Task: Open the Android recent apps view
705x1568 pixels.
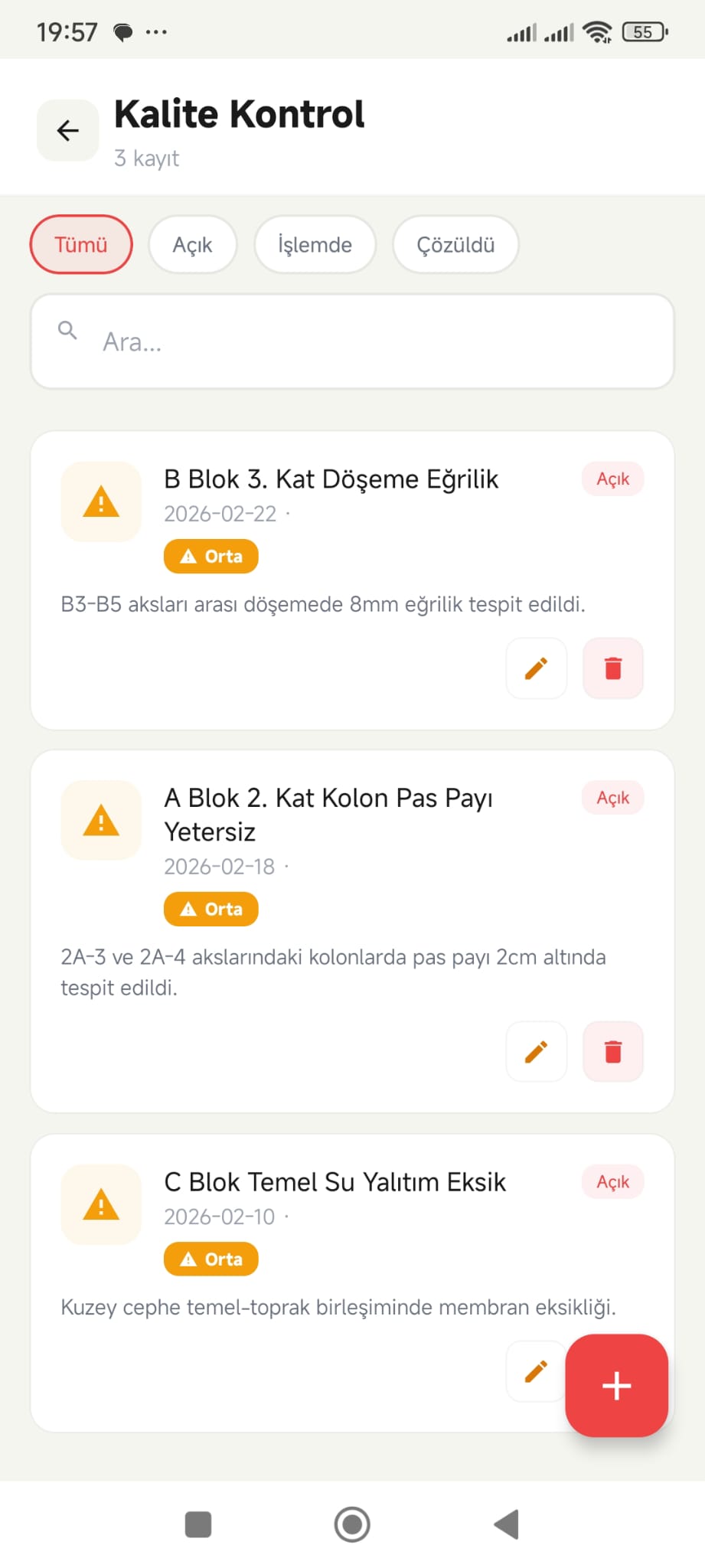Action: point(197,1524)
